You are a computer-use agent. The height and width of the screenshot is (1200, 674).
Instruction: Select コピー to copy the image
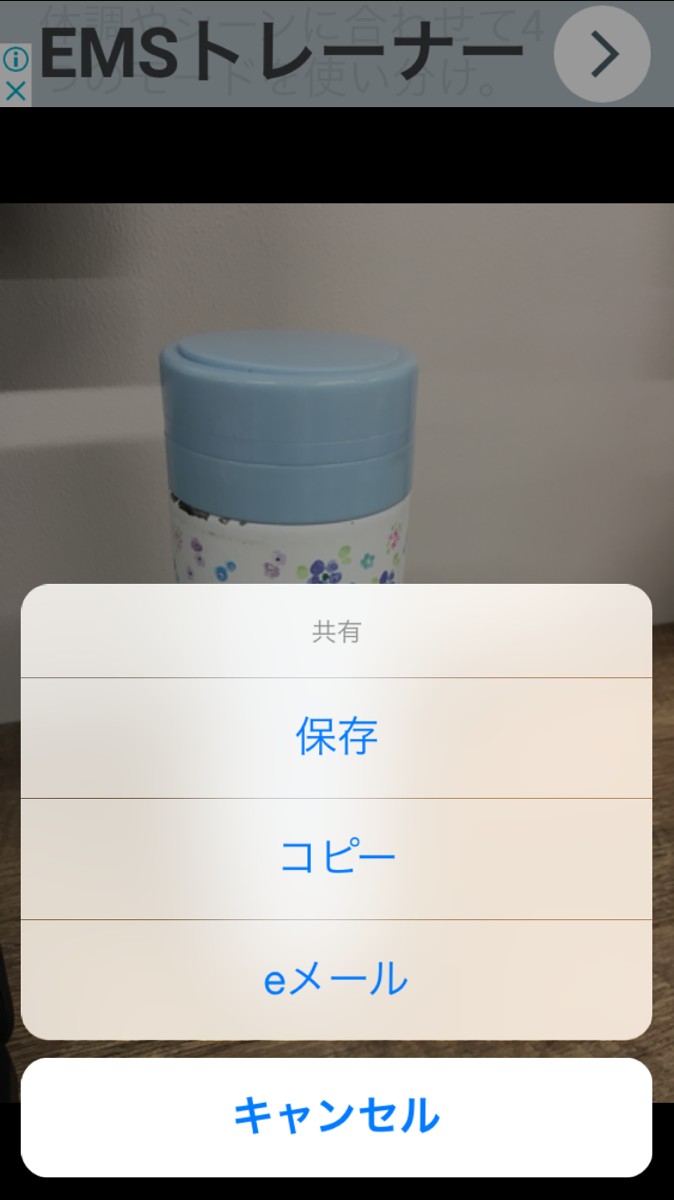pyautogui.click(x=336, y=859)
